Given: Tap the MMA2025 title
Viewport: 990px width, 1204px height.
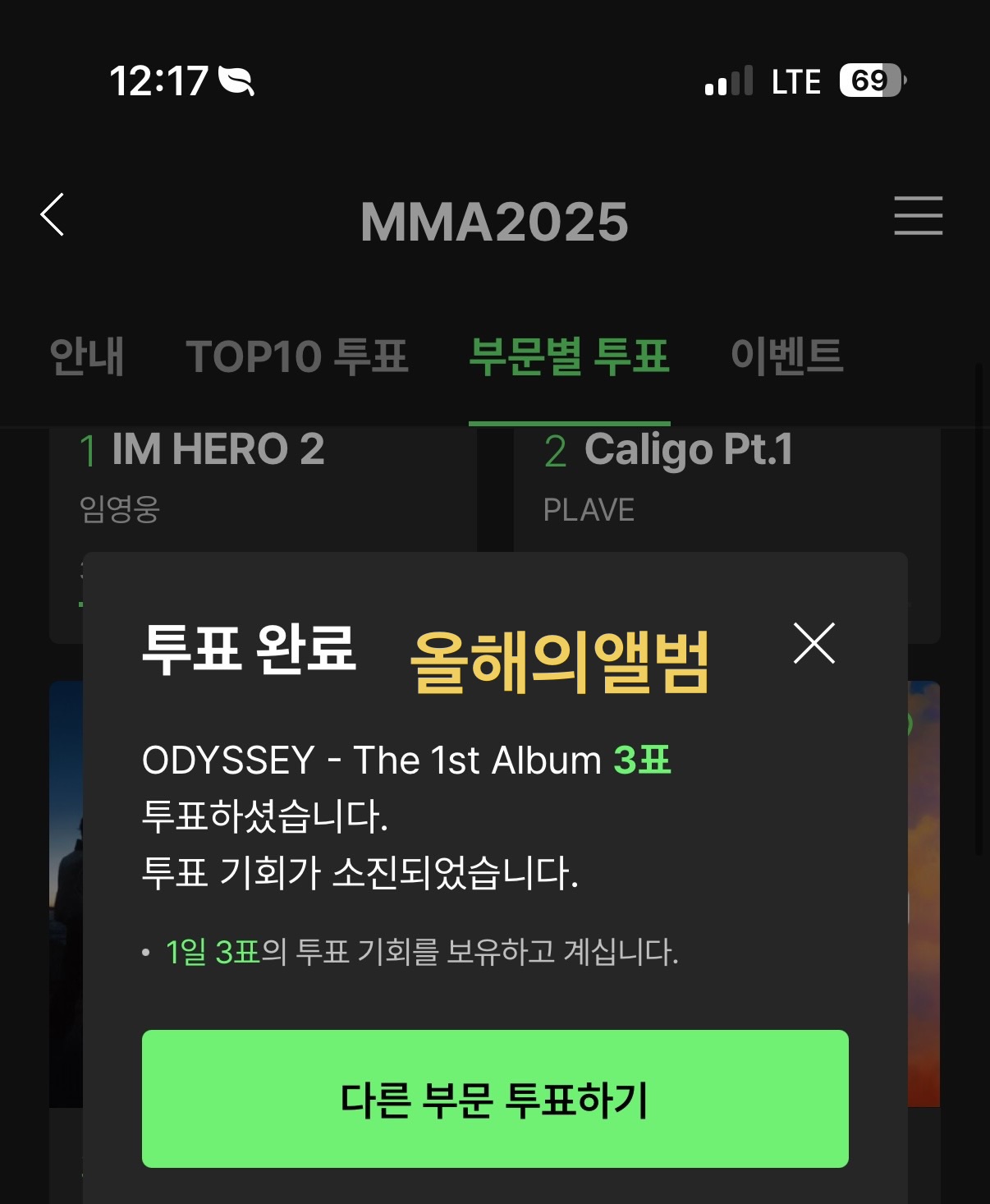Looking at the screenshot, I should [x=494, y=219].
